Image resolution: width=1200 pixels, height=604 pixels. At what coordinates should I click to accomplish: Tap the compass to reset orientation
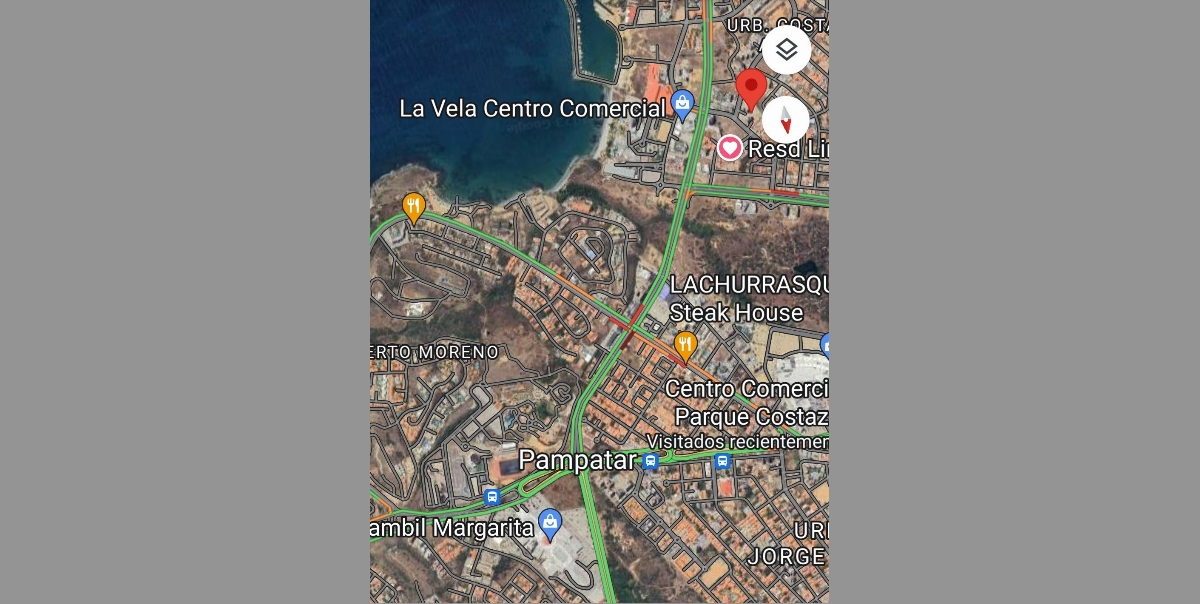point(786,120)
